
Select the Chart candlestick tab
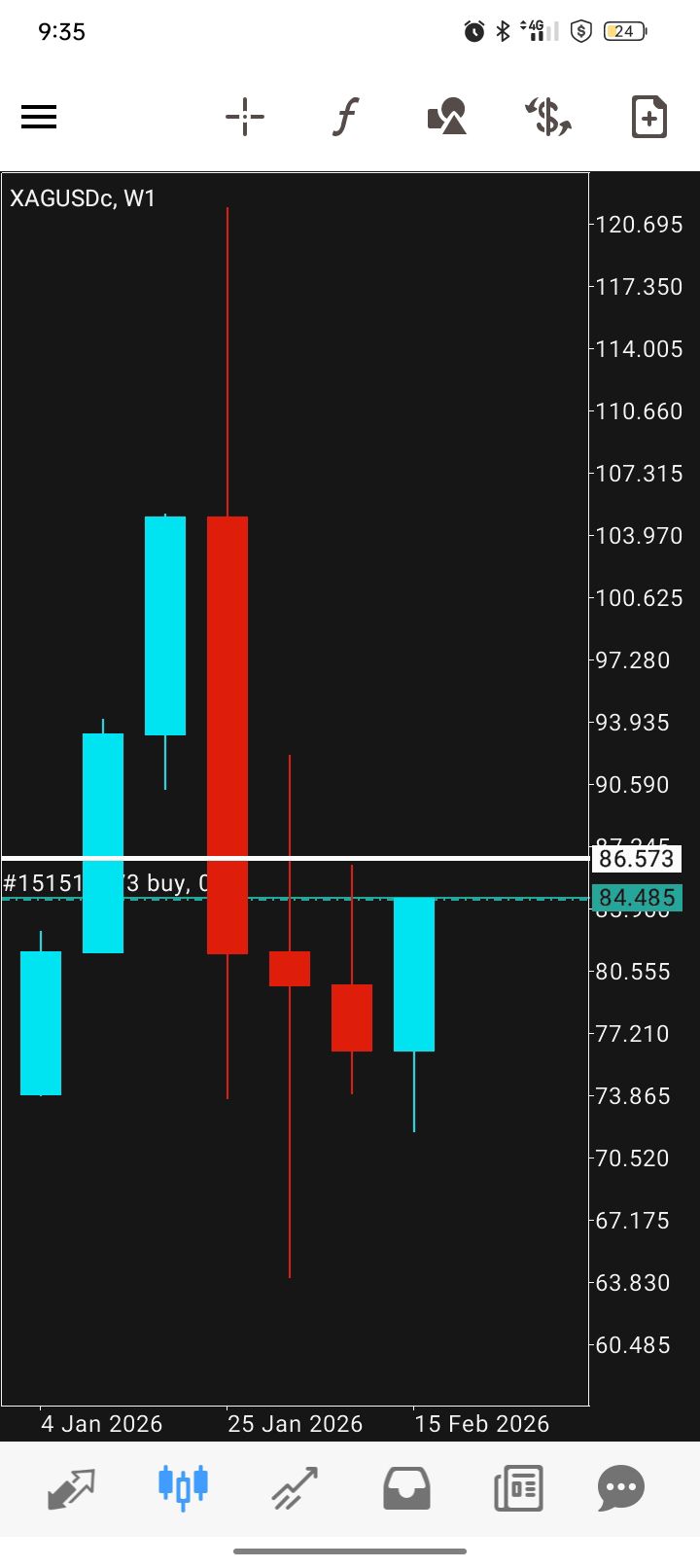click(183, 1487)
